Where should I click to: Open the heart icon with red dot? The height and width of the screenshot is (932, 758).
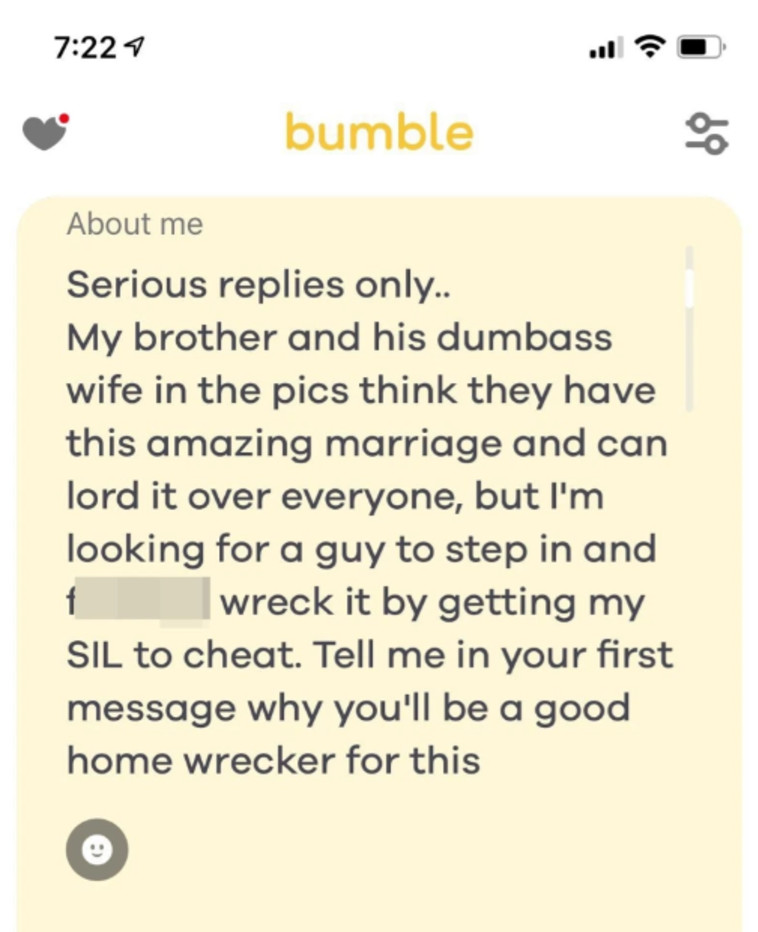45,132
